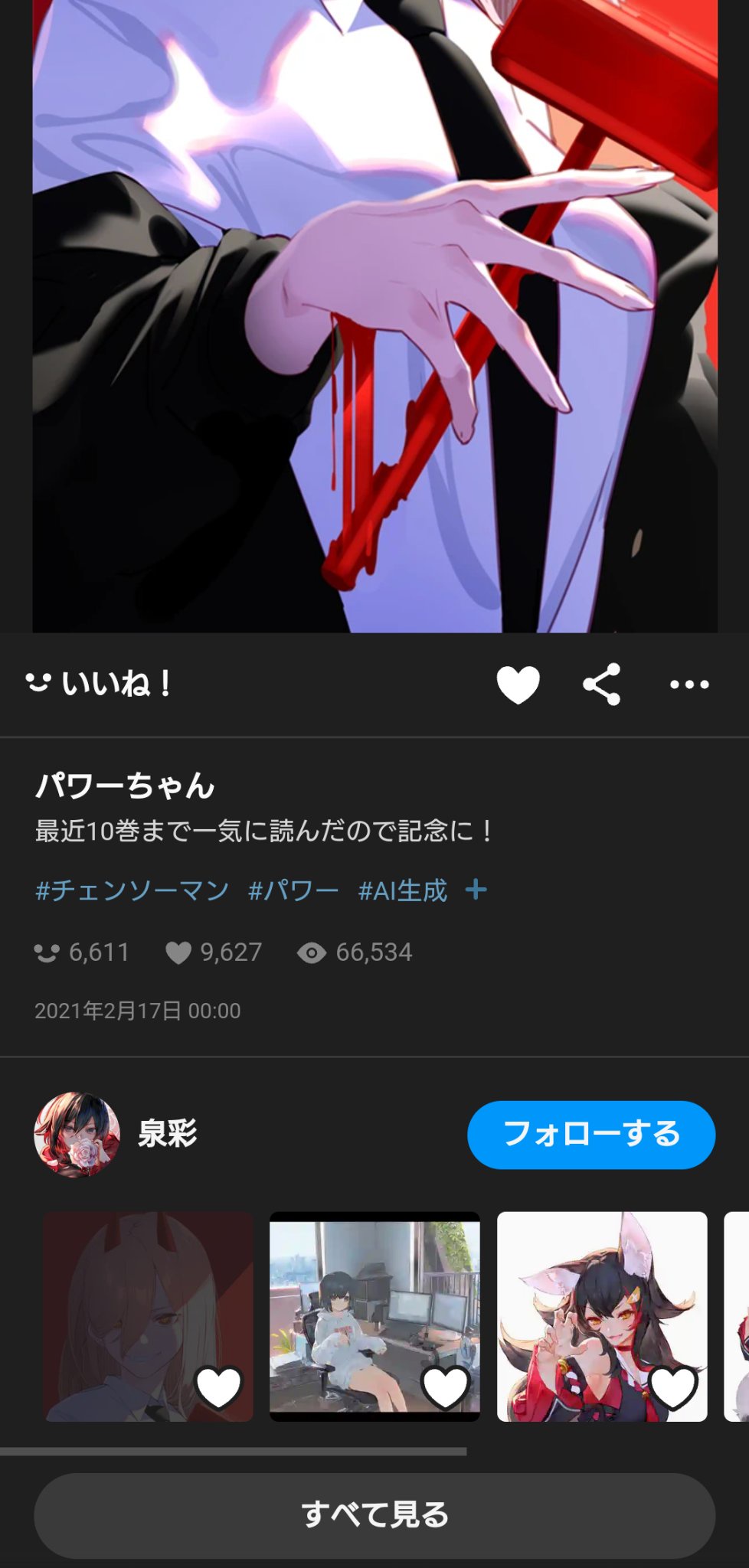Open the three-dot overflow menu

click(x=689, y=684)
